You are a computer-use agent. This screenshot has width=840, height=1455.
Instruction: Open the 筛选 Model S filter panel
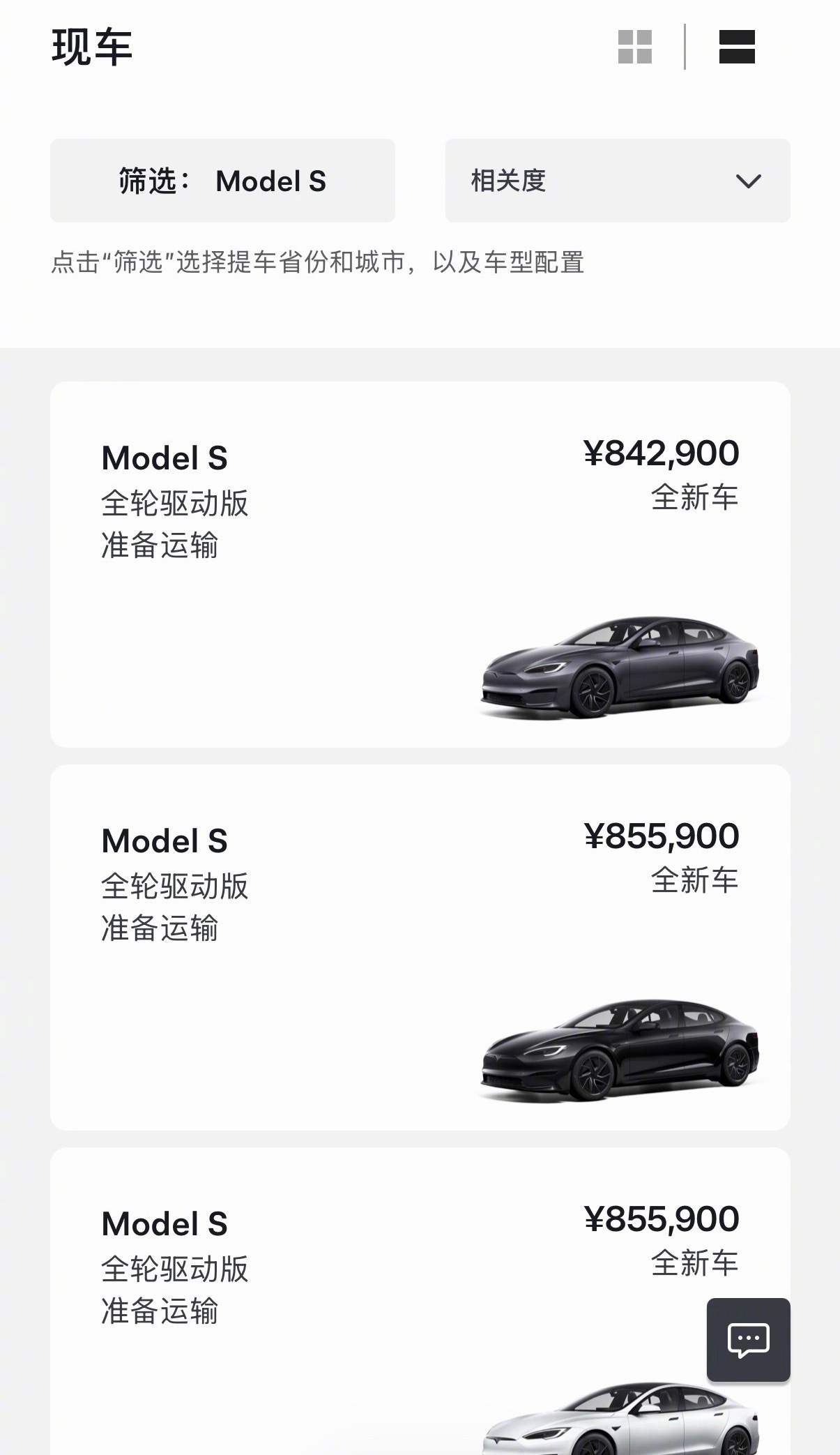pos(222,181)
